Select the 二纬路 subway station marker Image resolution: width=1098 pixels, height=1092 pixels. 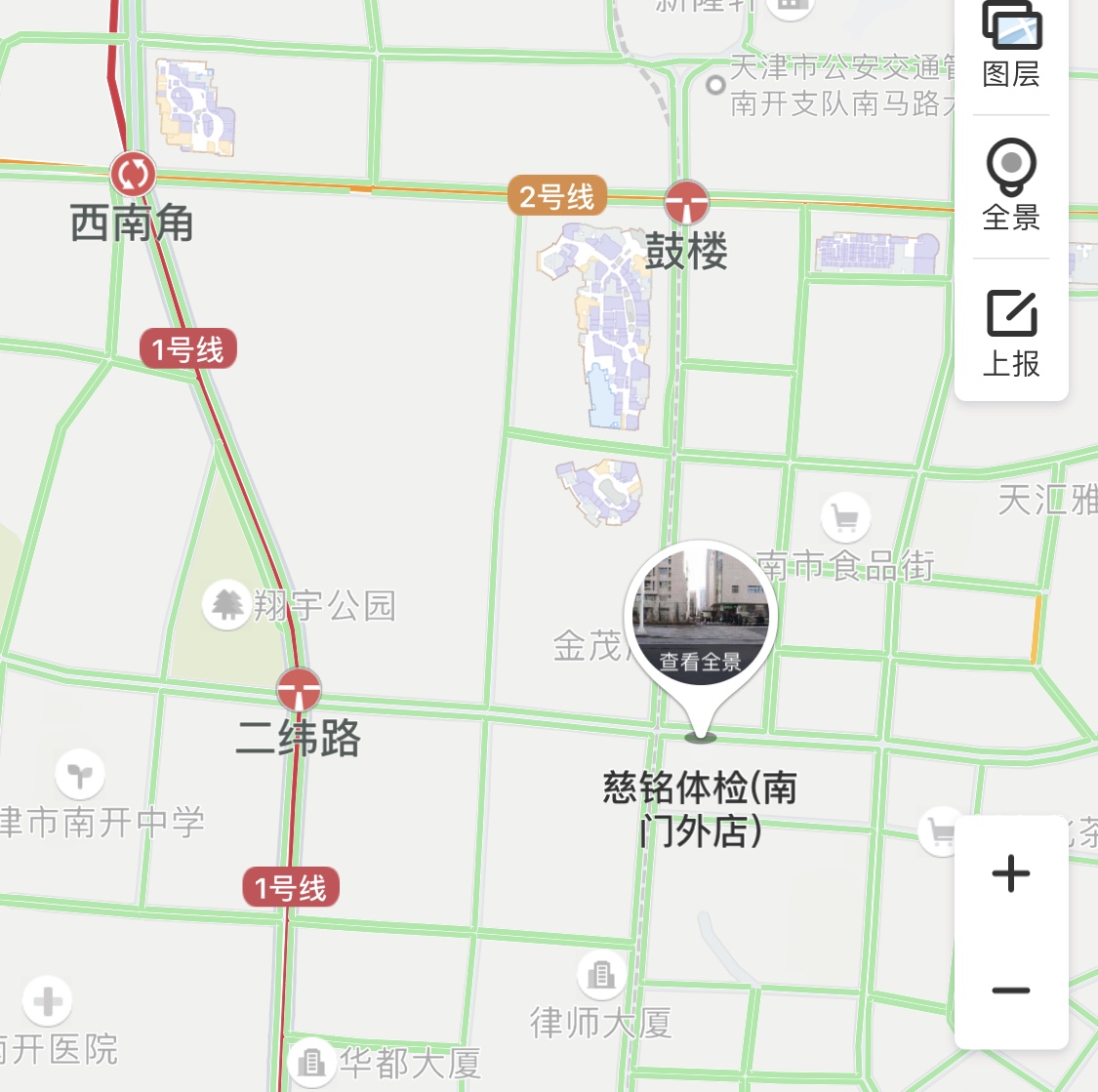point(299,690)
